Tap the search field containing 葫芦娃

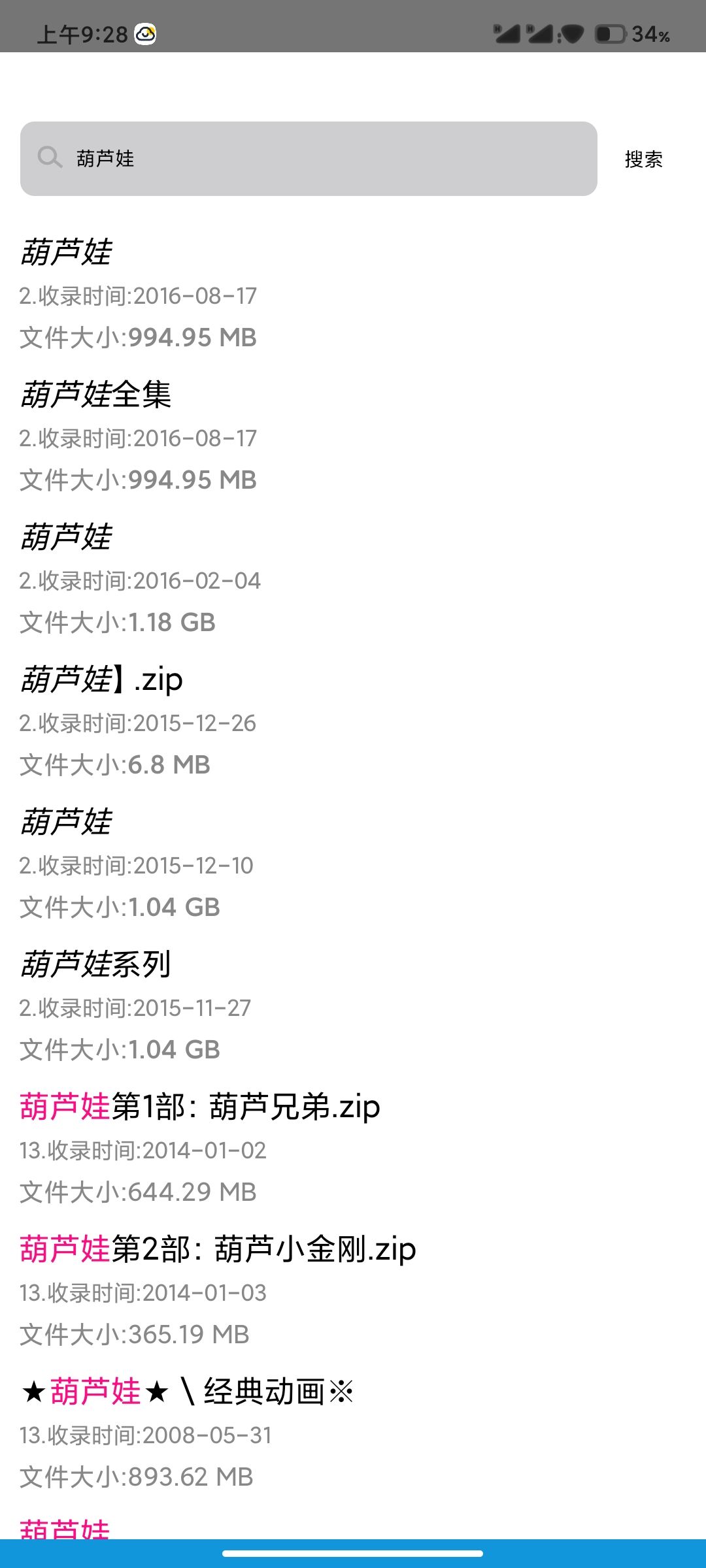(307, 159)
